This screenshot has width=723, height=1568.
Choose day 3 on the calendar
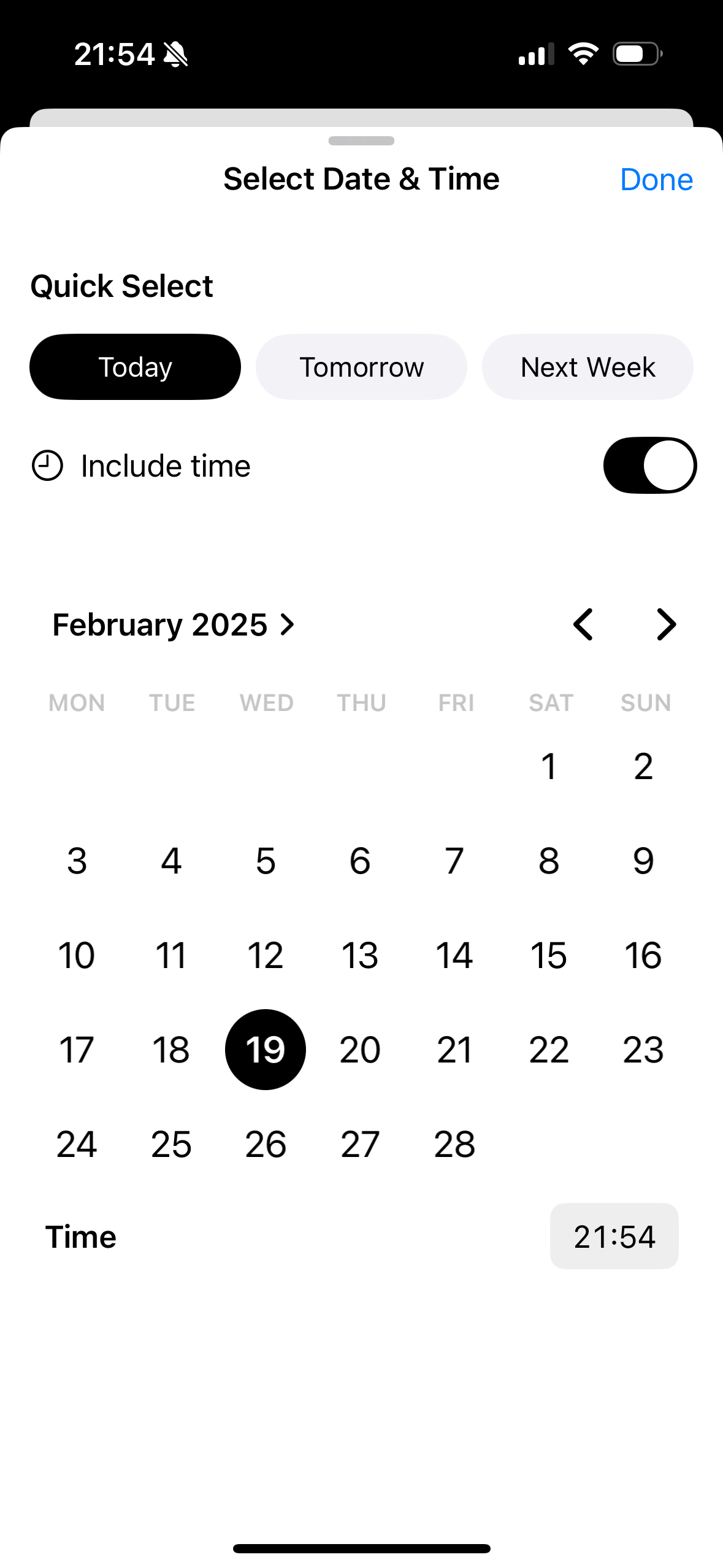(x=77, y=861)
